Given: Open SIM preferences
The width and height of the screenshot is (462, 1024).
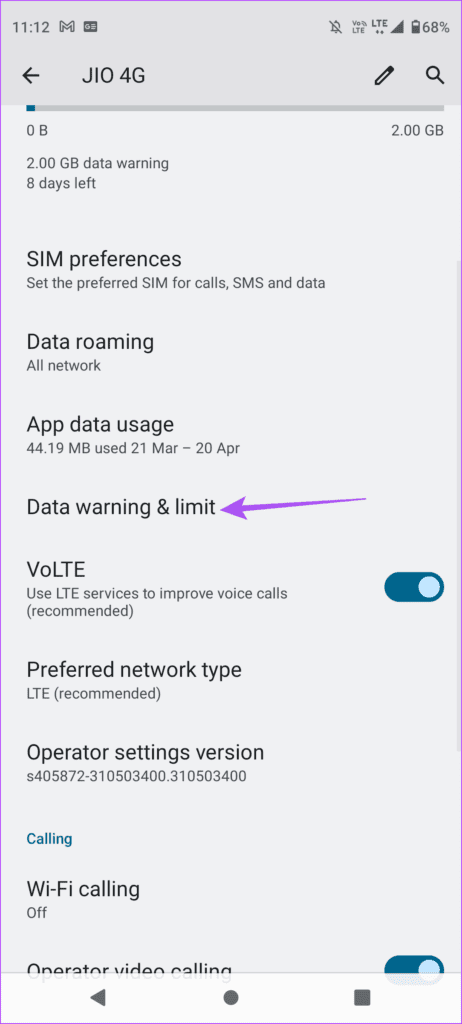Looking at the screenshot, I should pos(231,270).
